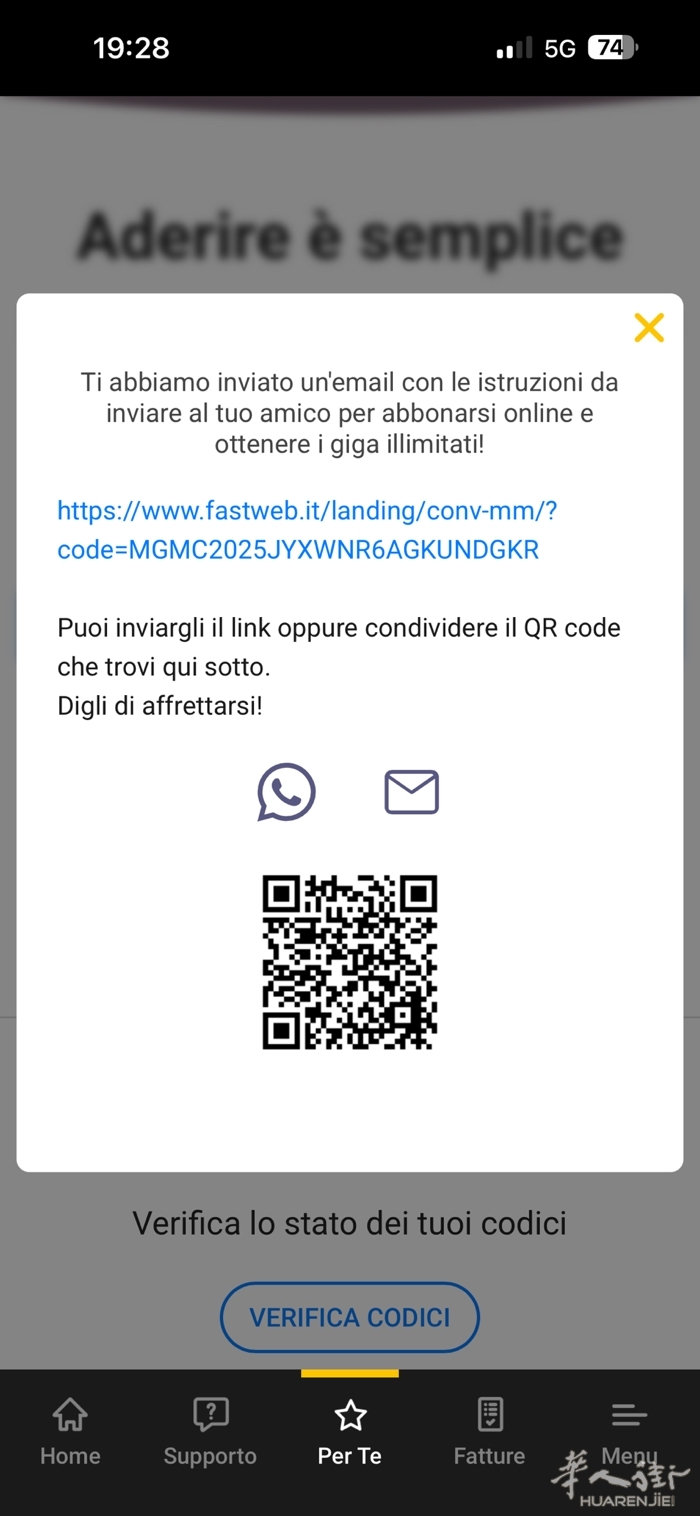This screenshot has width=700, height=1516.
Task: Open the Fatture tab
Action: 489,1432
